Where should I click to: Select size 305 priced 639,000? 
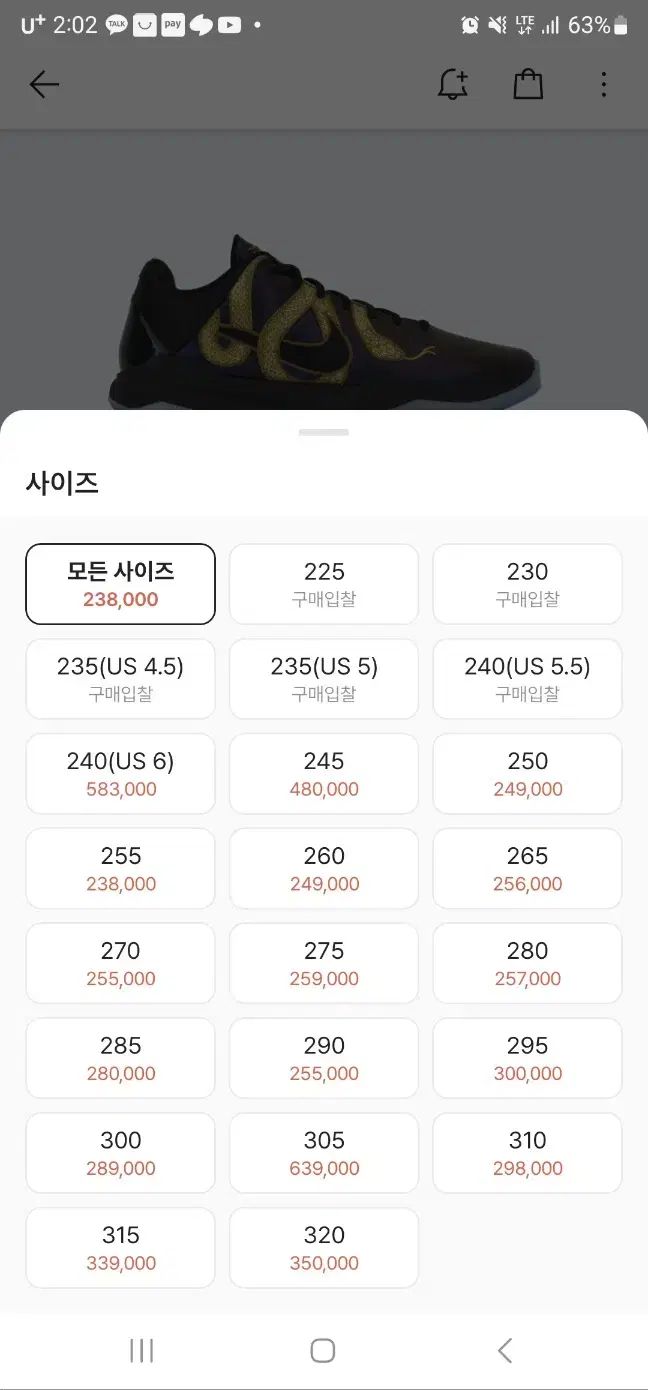coord(324,1154)
